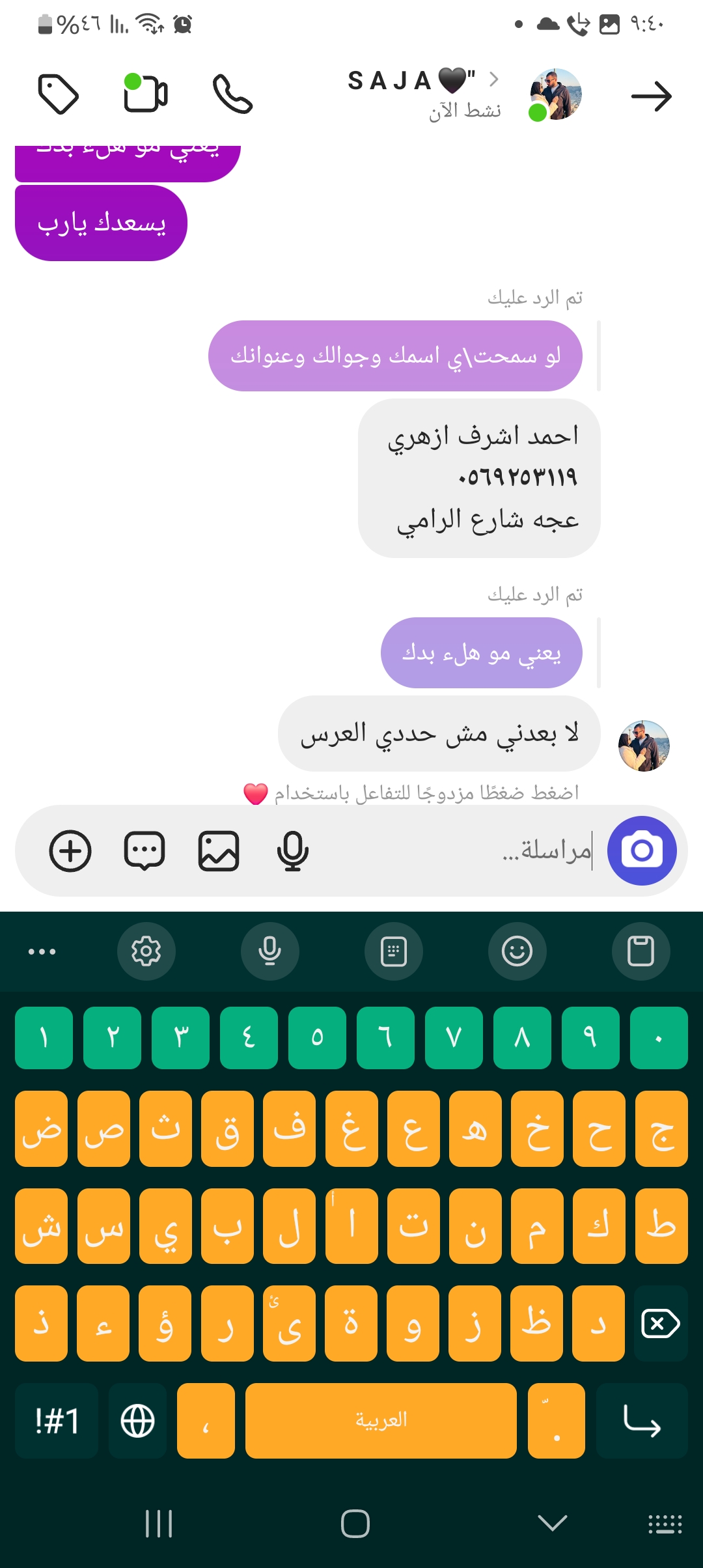Image resolution: width=703 pixels, height=1568 pixels.
Task: Open the plus menu for more options
Action: pyautogui.click(x=70, y=850)
